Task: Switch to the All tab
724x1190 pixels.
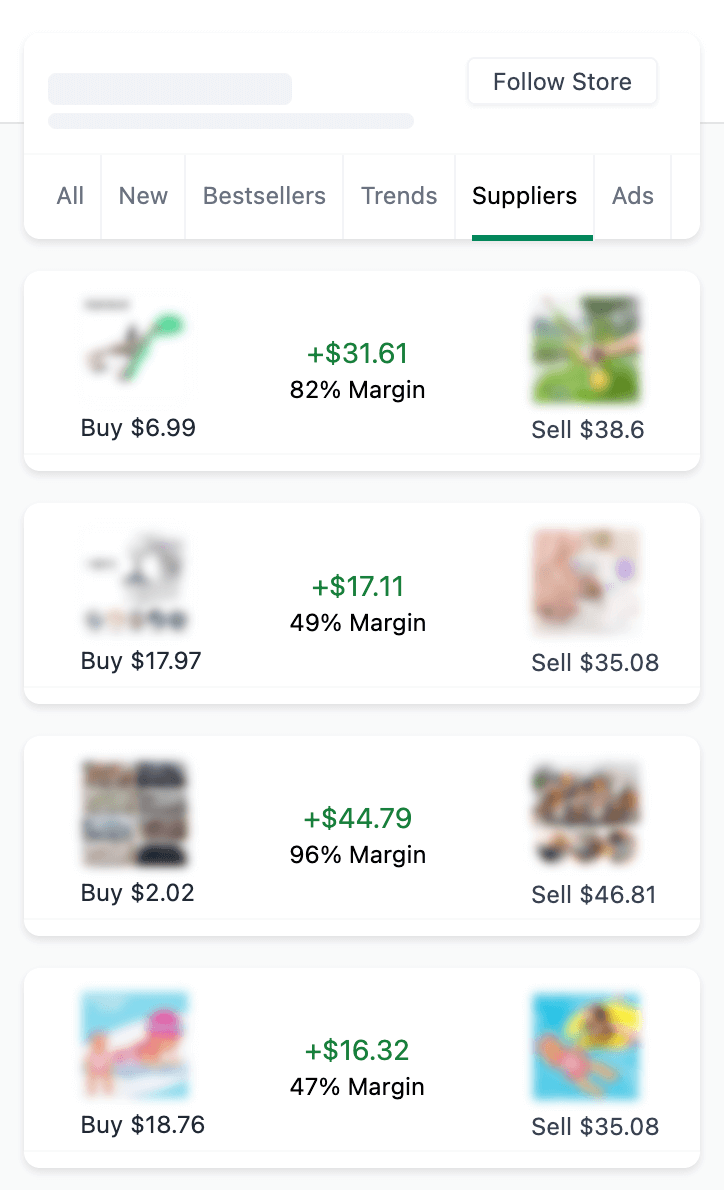Action: pos(70,196)
